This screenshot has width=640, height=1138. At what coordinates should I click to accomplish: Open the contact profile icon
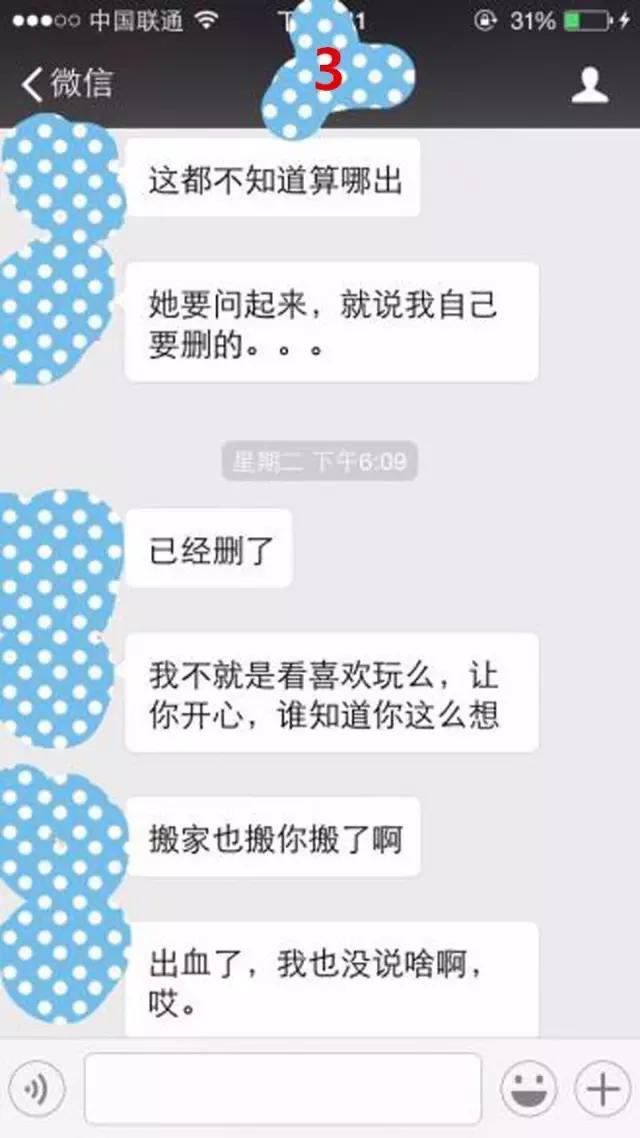pyautogui.click(x=589, y=85)
